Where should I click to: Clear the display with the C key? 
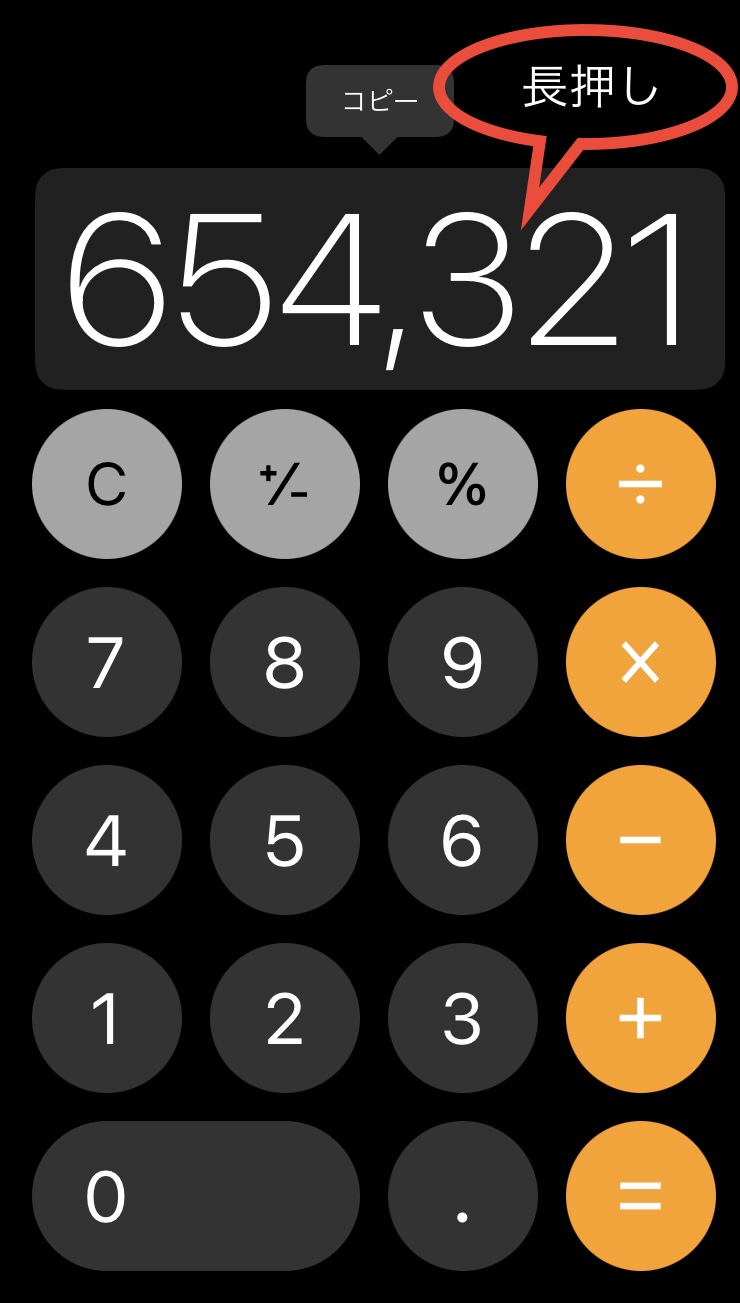(x=107, y=485)
